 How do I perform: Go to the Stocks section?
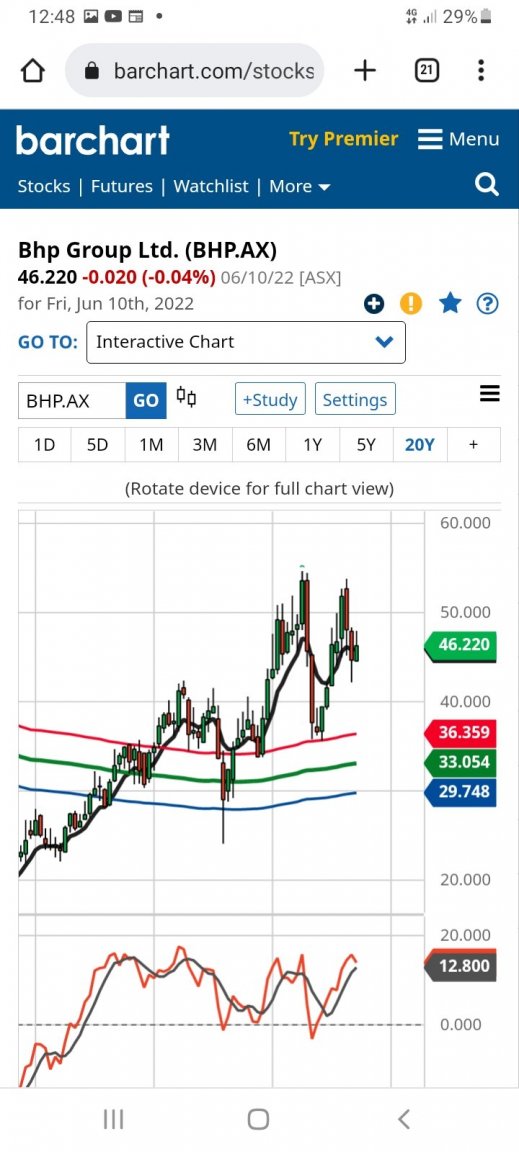[x=43, y=186]
